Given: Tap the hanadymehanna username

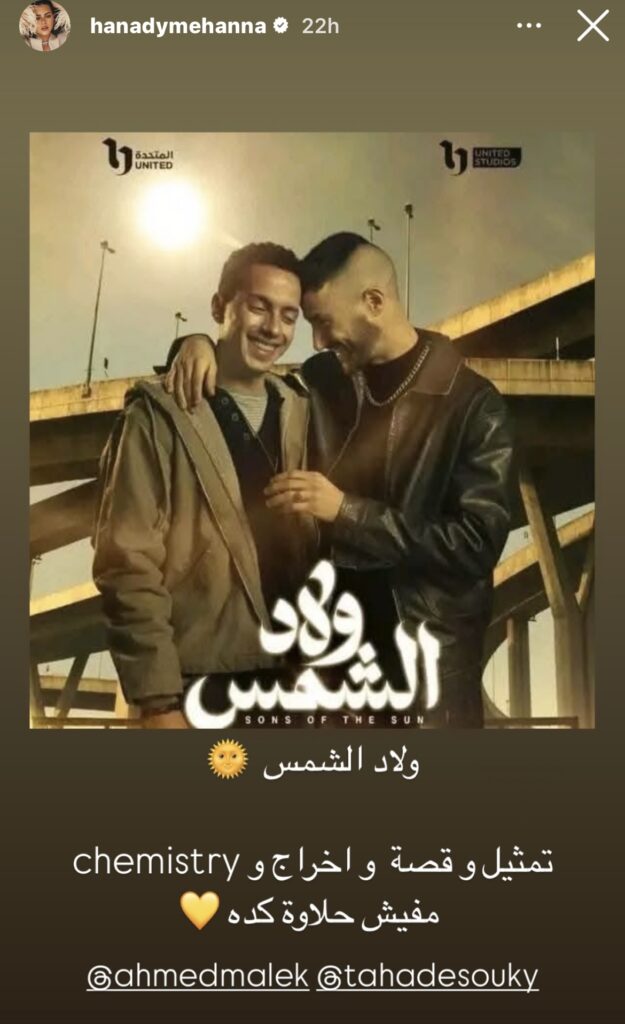Looking at the screenshot, I should coord(178,27).
